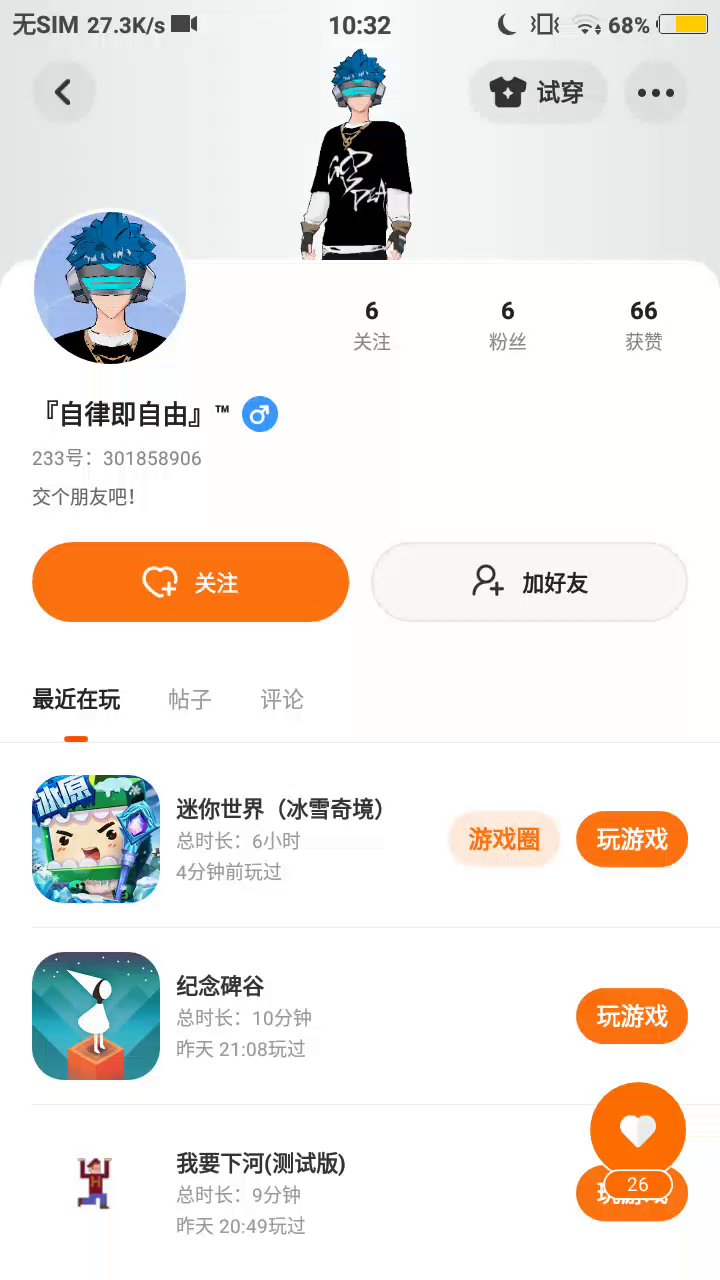Screen dimensions: 720x1280
Task: Tap the 试穿 outfit try-on button
Action: [538, 93]
